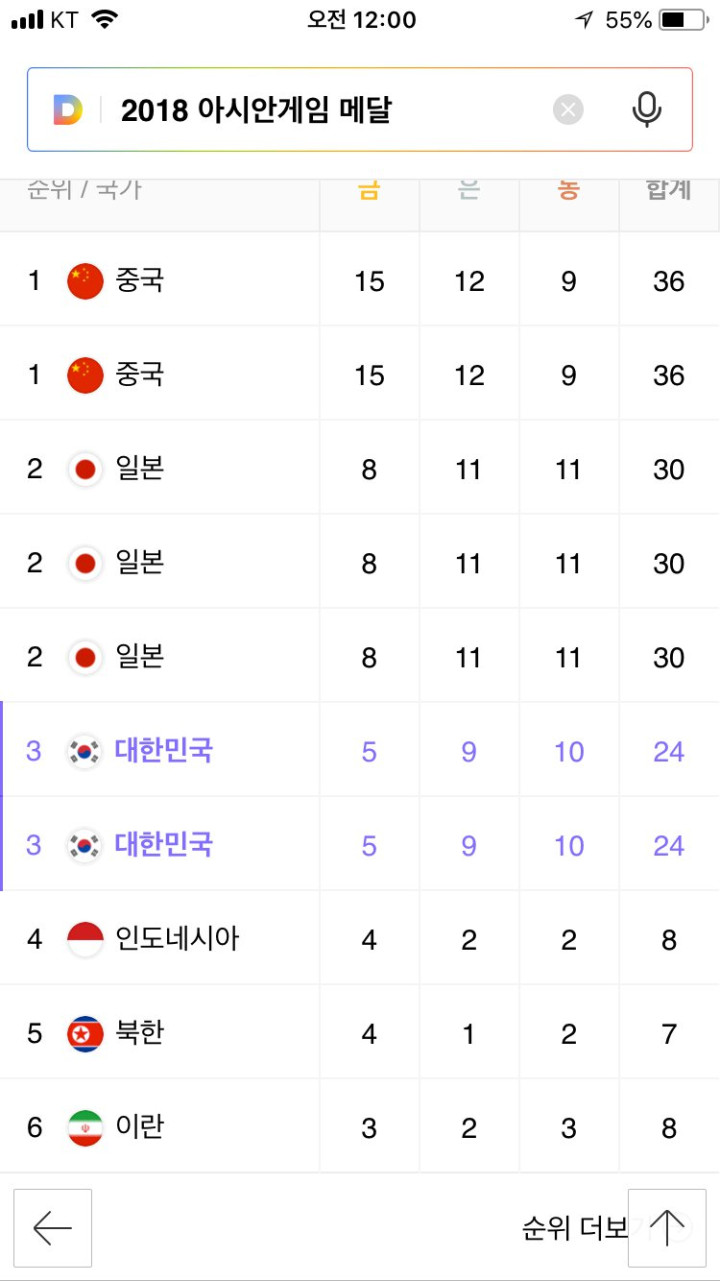Tap the Daum logo in search bar
The height and width of the screenshot is (1281, 720).
click(67, 110)
